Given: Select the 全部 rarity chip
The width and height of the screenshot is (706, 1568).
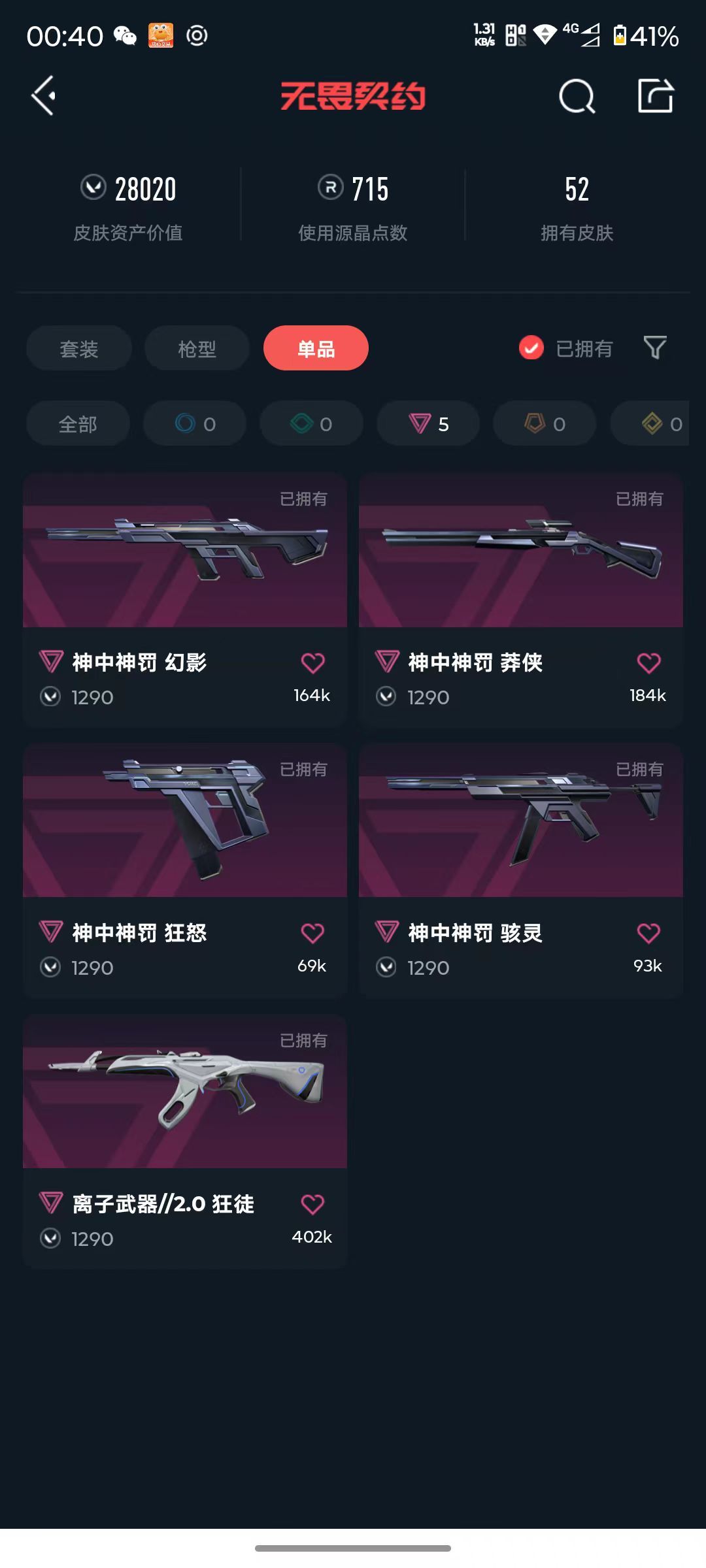Looking at the screenshot, I should 78,423.
